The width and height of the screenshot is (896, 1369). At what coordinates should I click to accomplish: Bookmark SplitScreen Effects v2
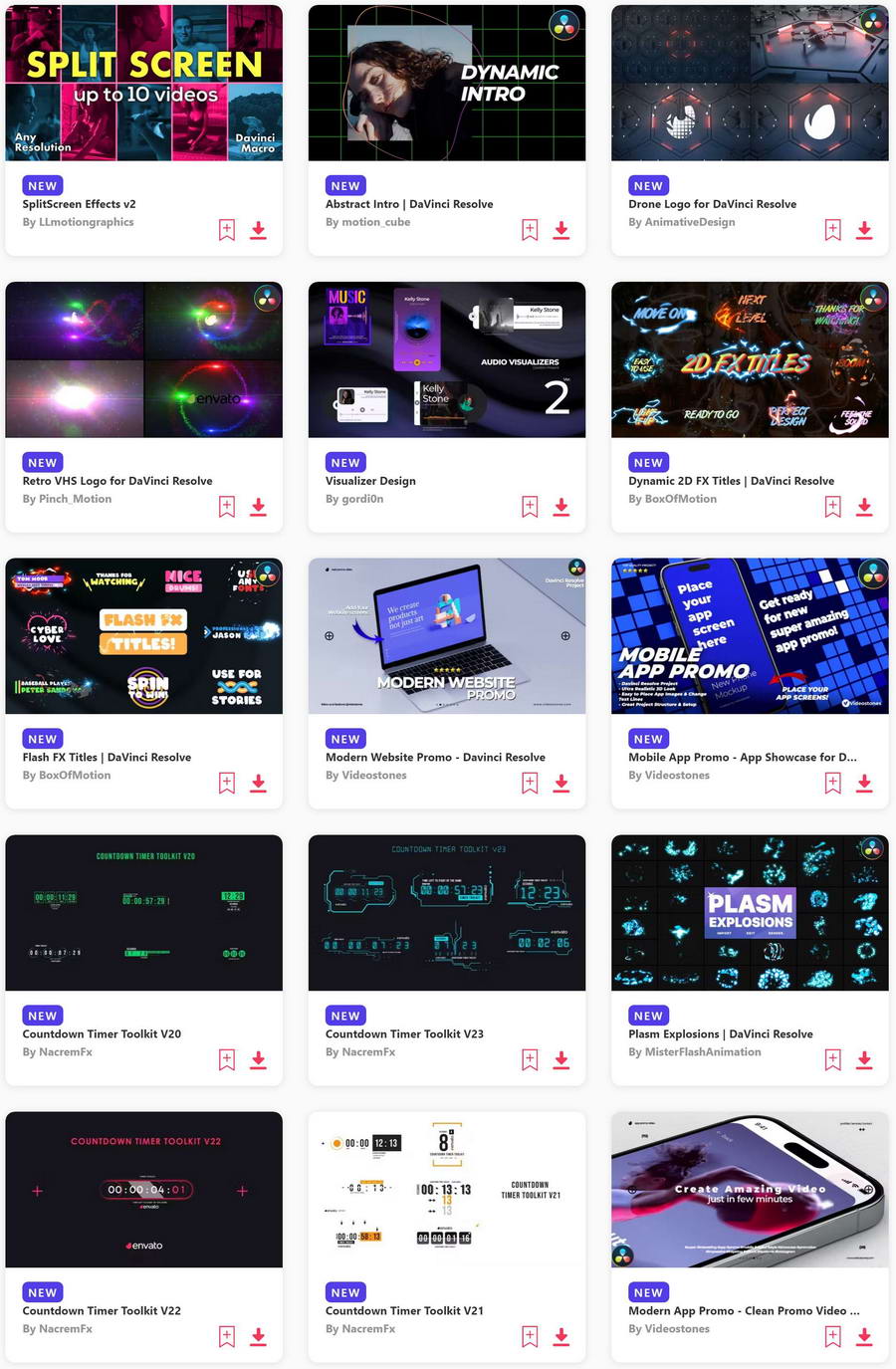[227, 230]
